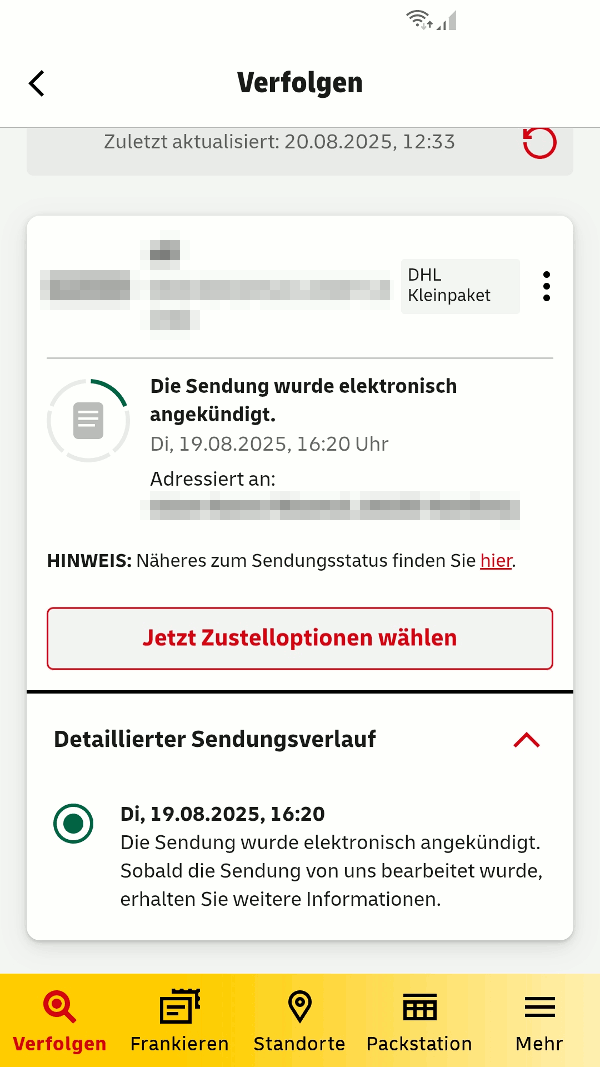Follow the 'hier' link for shipment status details
This screenshot has height=1067, width=600.
pyautogui.click(x=496, y=561)
